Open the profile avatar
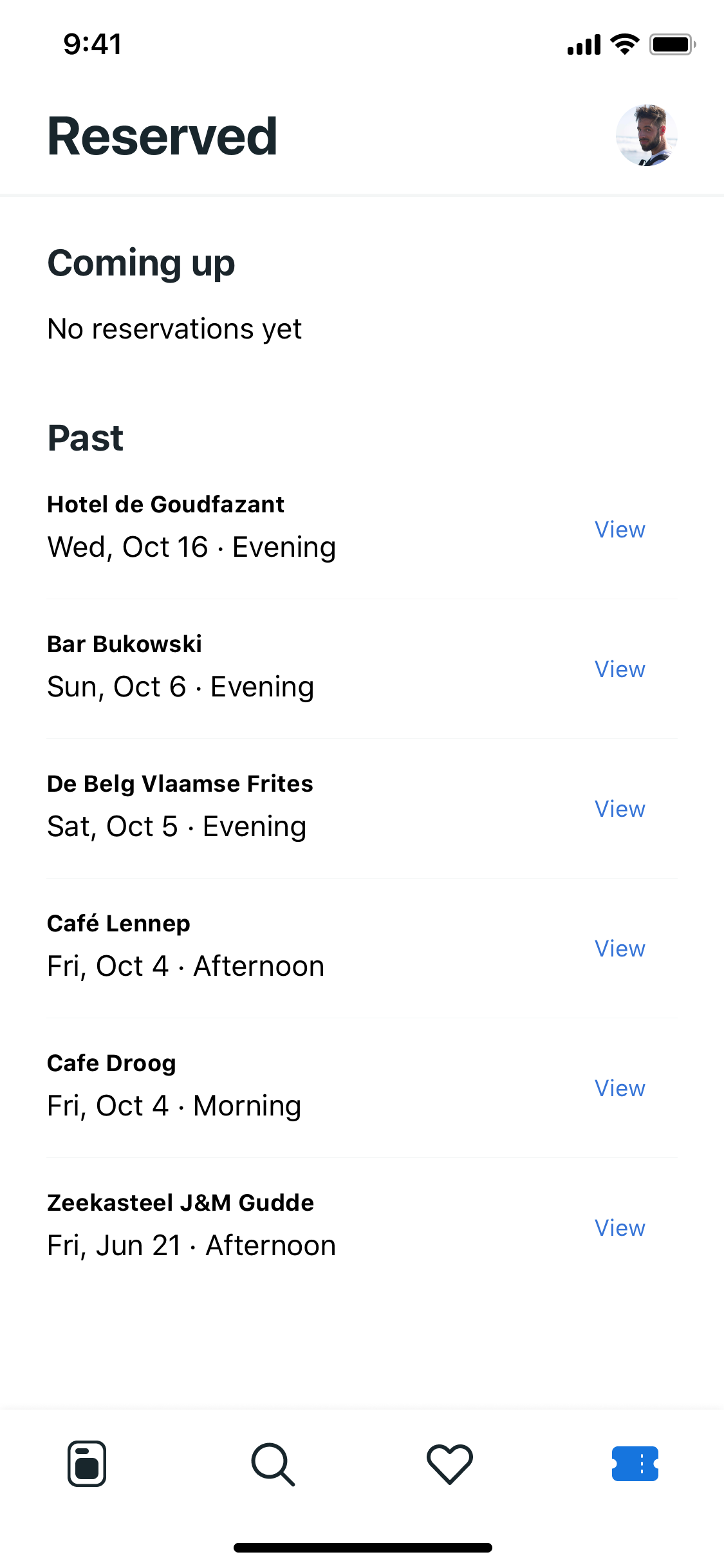Viewport: 724px width, 1568px height. pyautogui.click(x=646, y=136)
